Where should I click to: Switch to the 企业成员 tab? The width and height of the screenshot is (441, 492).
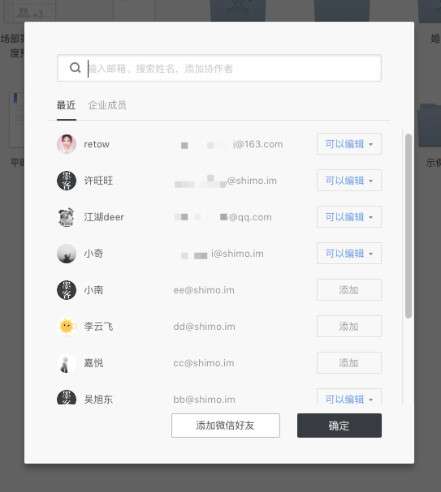click(x=107, y=105)
